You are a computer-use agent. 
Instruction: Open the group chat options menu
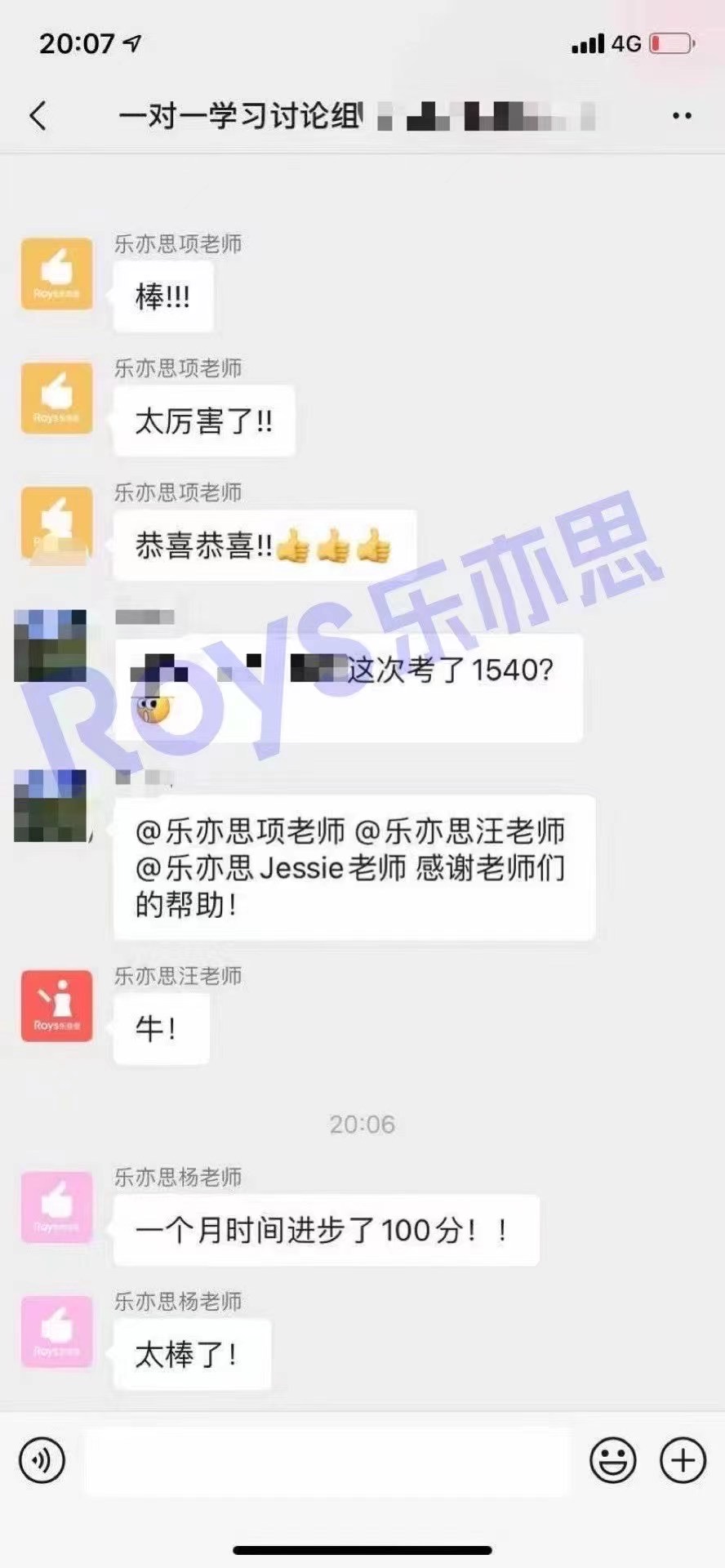682,117
